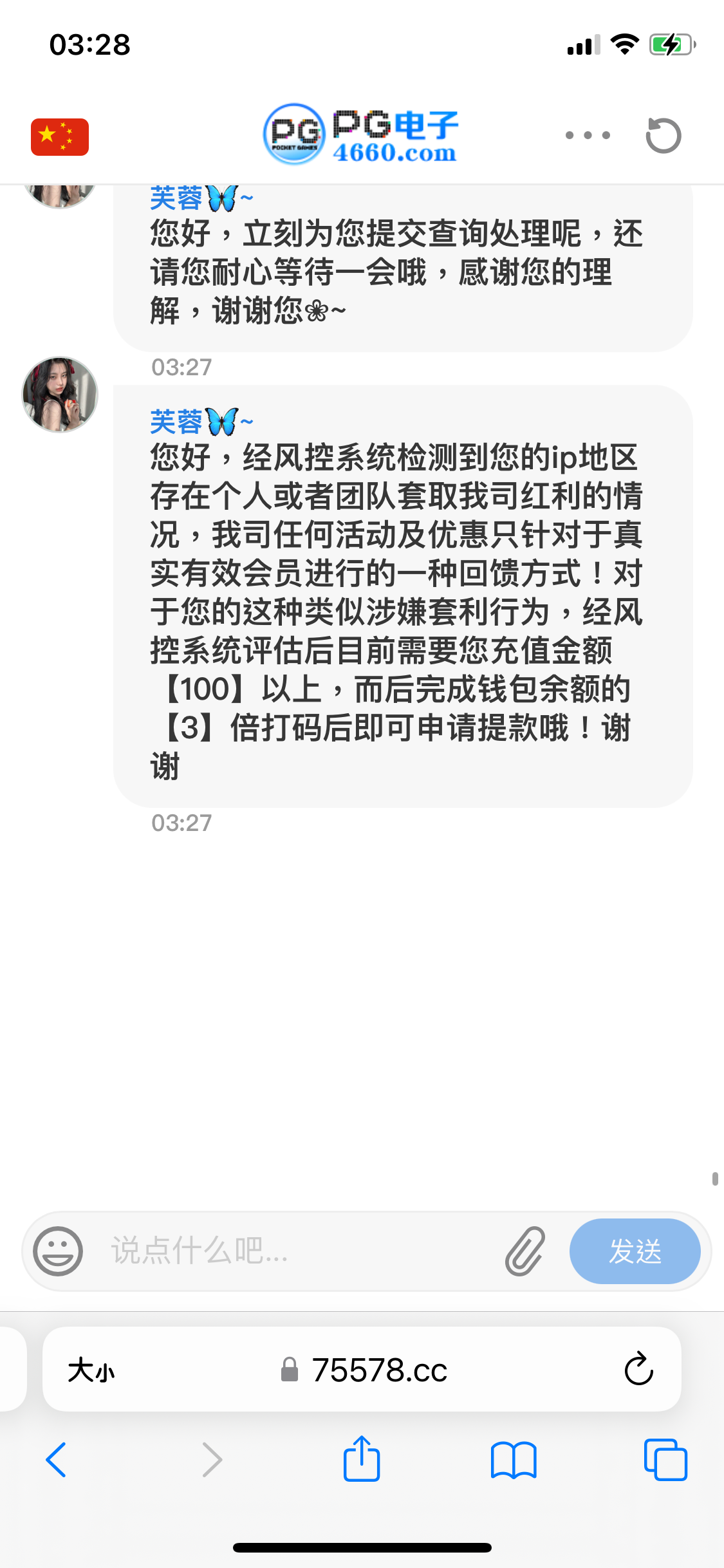Tap the 03:27 risk-control message avatar
Image resolution: width=724 pixels, height=1568 pixels.
coord(60,395)
